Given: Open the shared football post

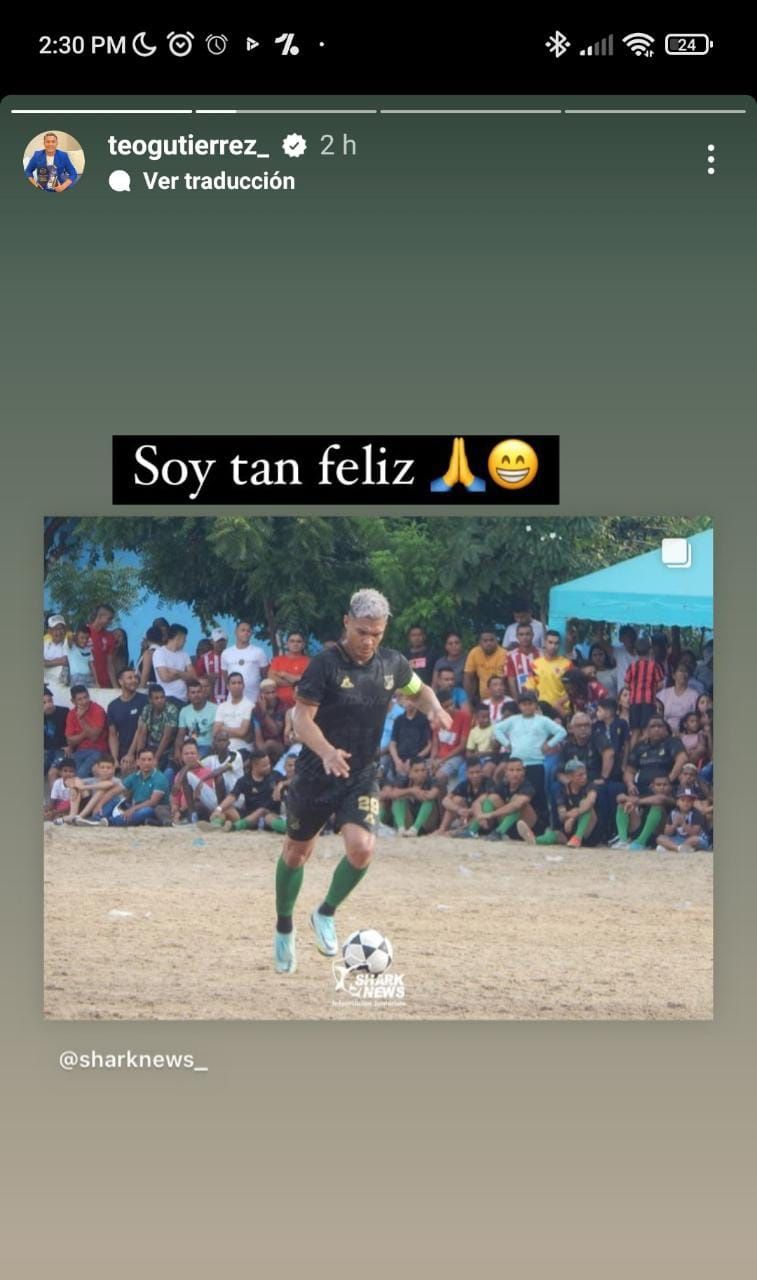Looking at the screenshot, I should (x=378, y=767).
